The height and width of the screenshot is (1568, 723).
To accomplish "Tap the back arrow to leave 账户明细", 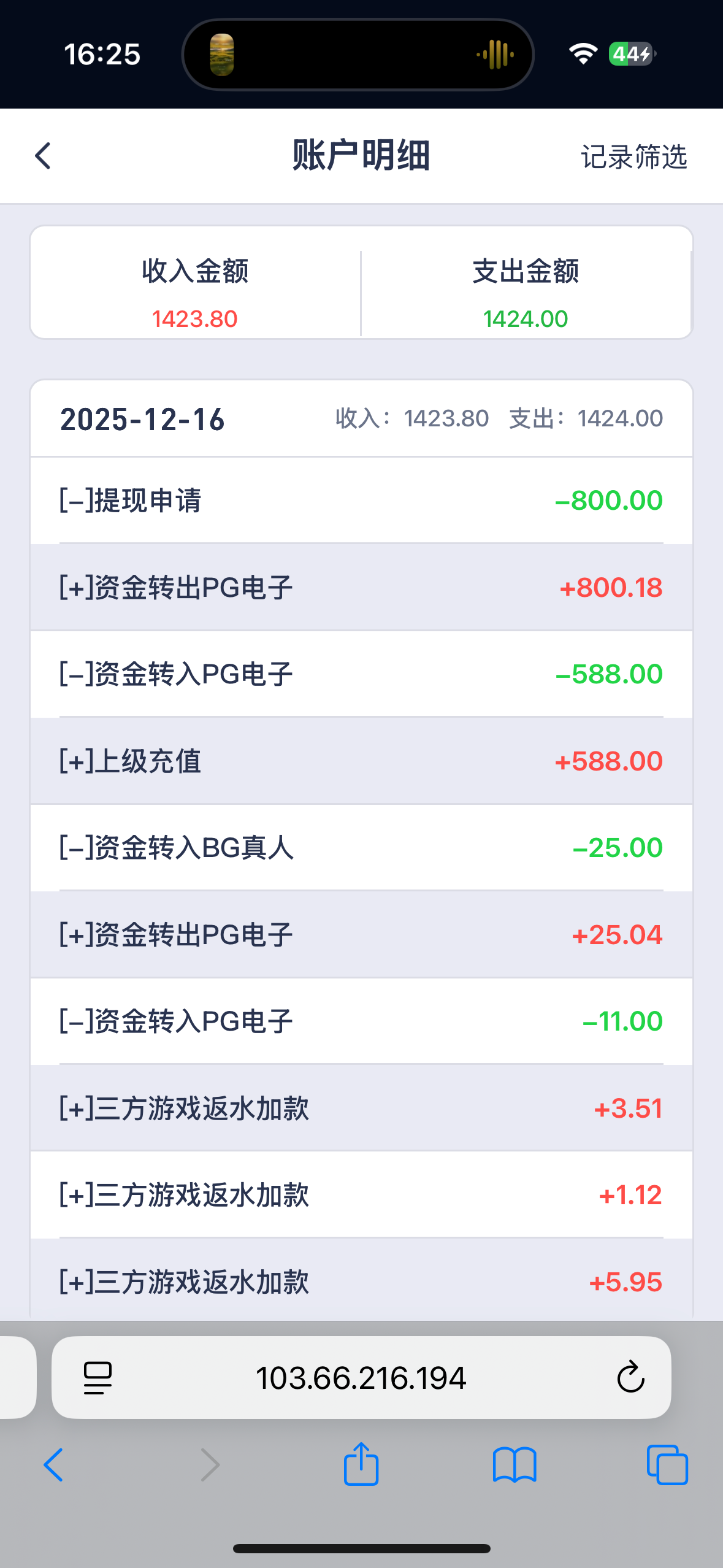I will point(42,156).
